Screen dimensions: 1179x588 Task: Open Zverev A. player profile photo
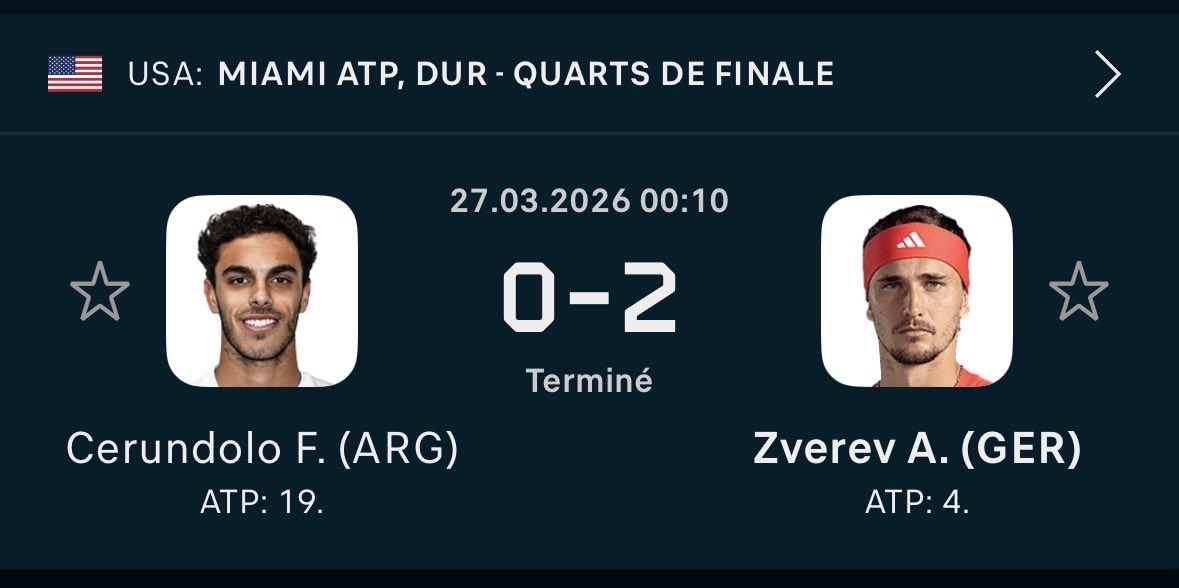click(x=916, y=291)
